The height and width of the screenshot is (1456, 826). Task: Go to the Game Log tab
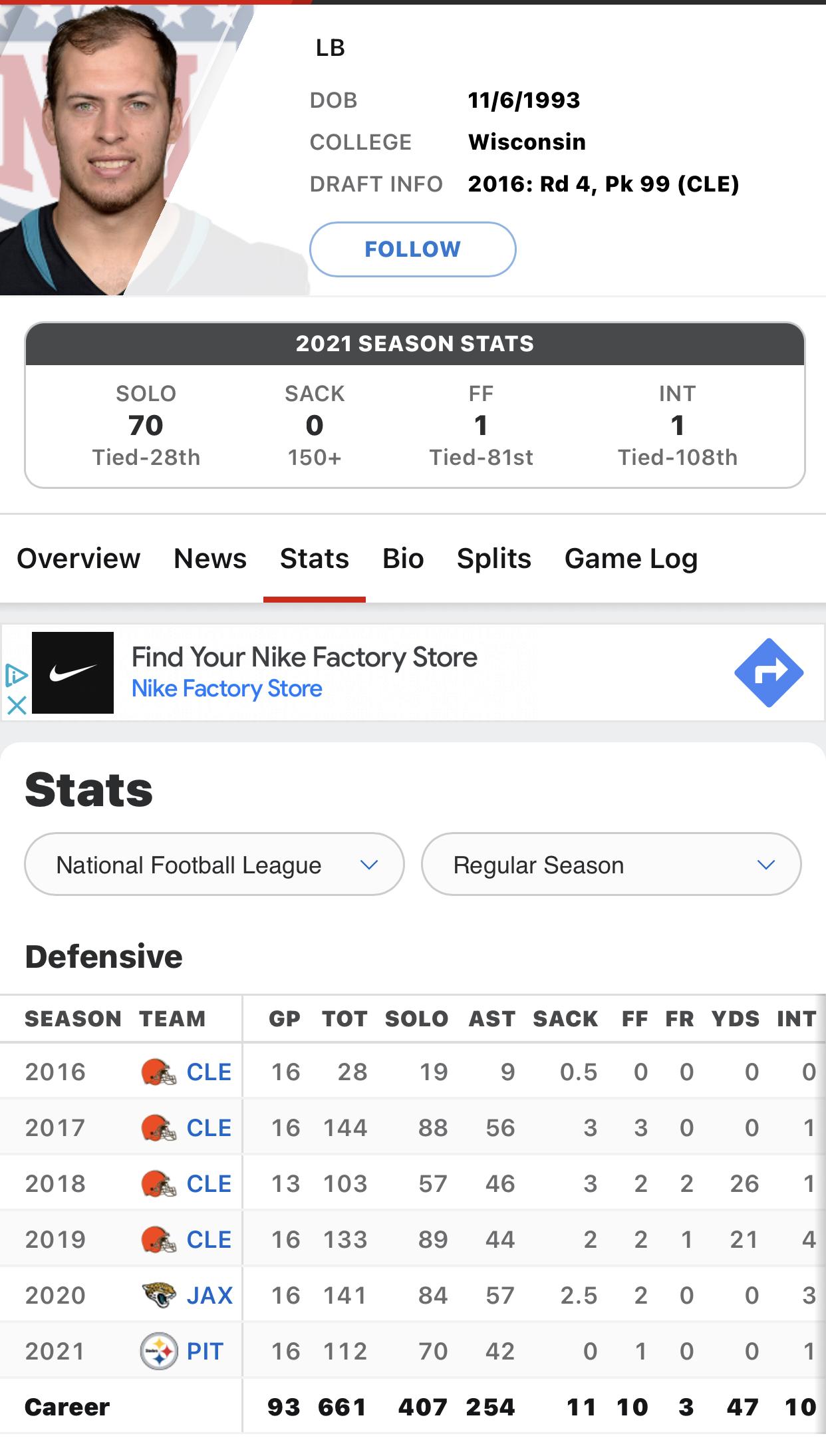[x=631, y=559]
